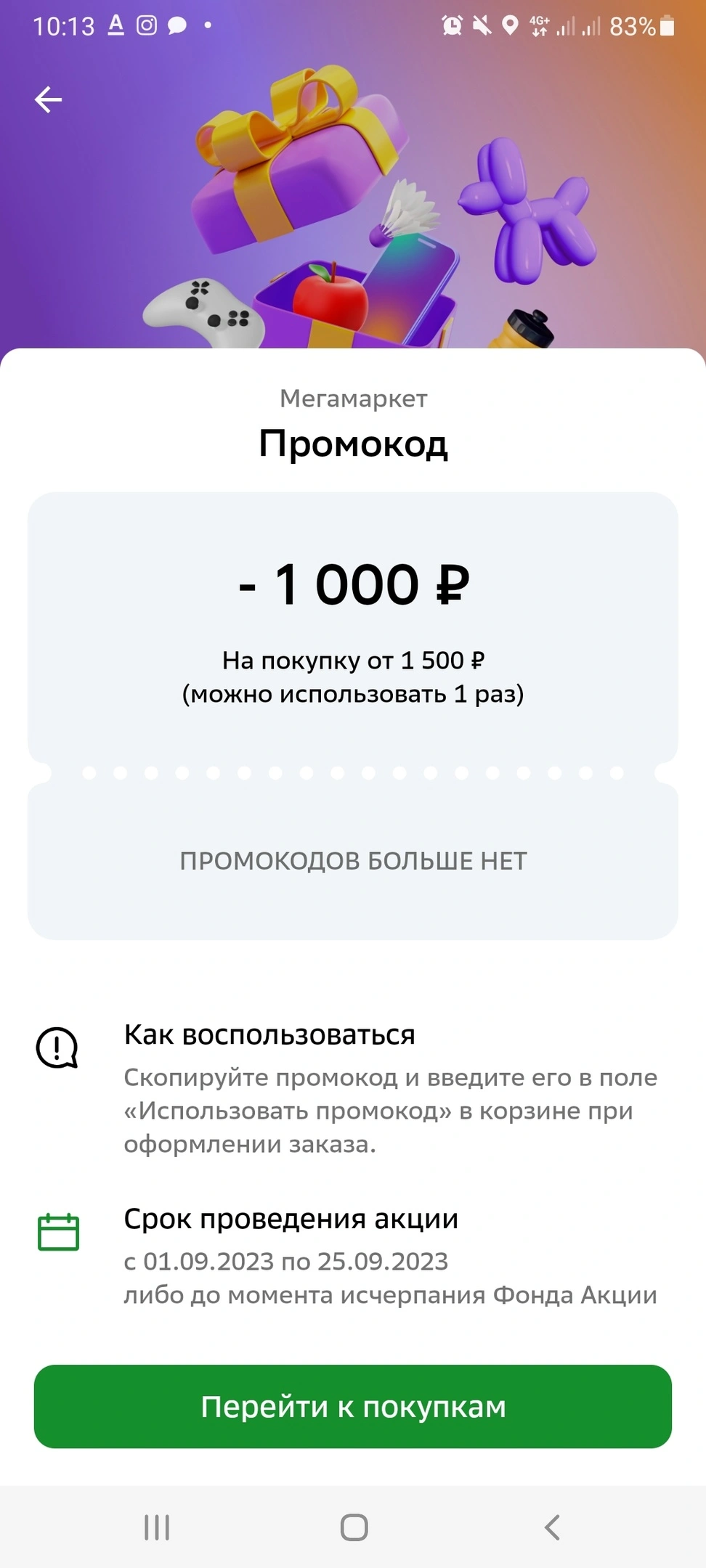Go to the home screen
The width and height of the screenshot is (706, 1568).
354,1527
